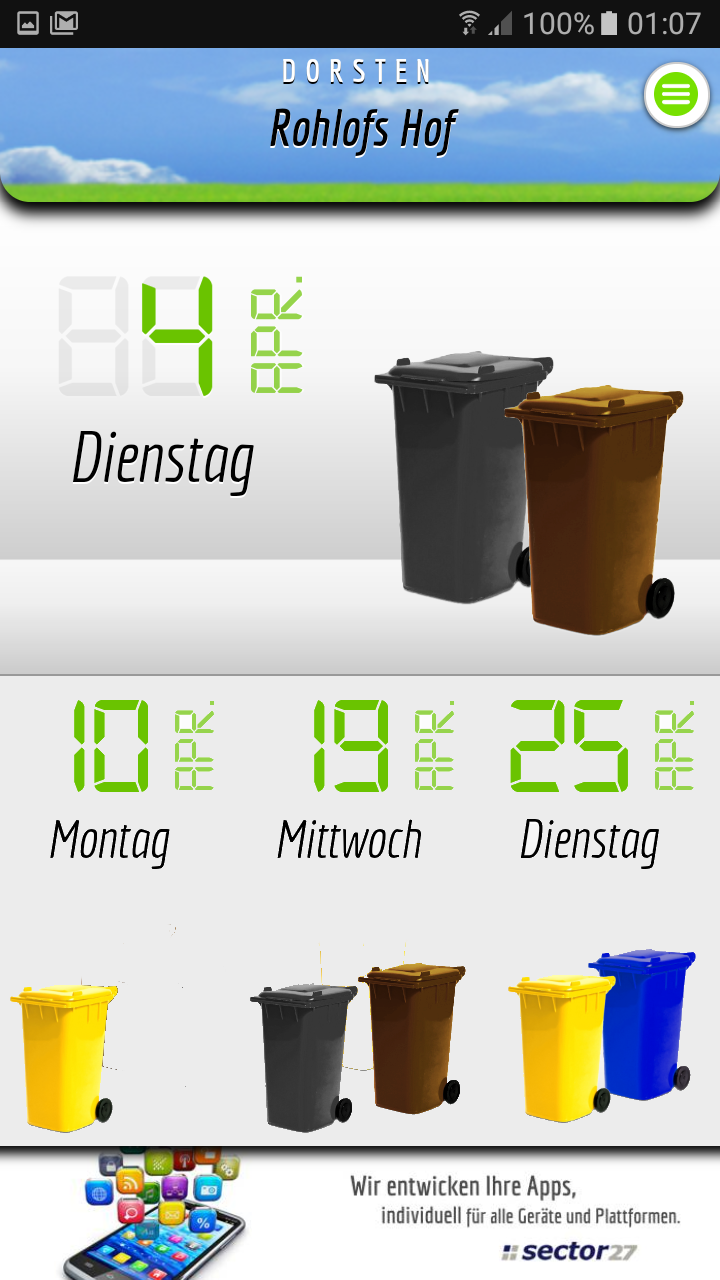720x1280 pixels.
Task: Open the sector27 app development ad
Action: tap(360, 1215)
